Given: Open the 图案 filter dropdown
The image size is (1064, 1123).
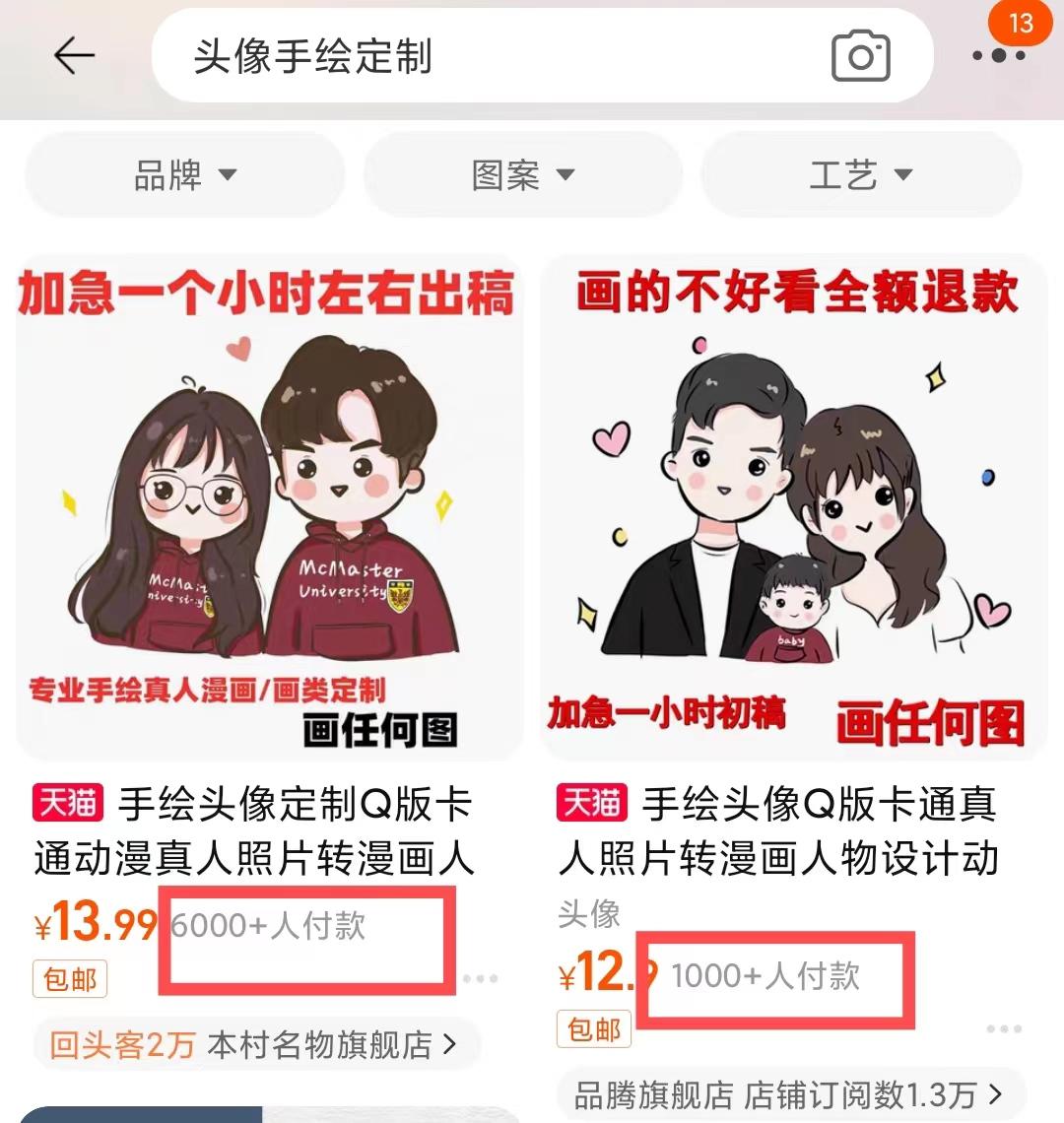Looking at the screenshot, I should (523, 174).
